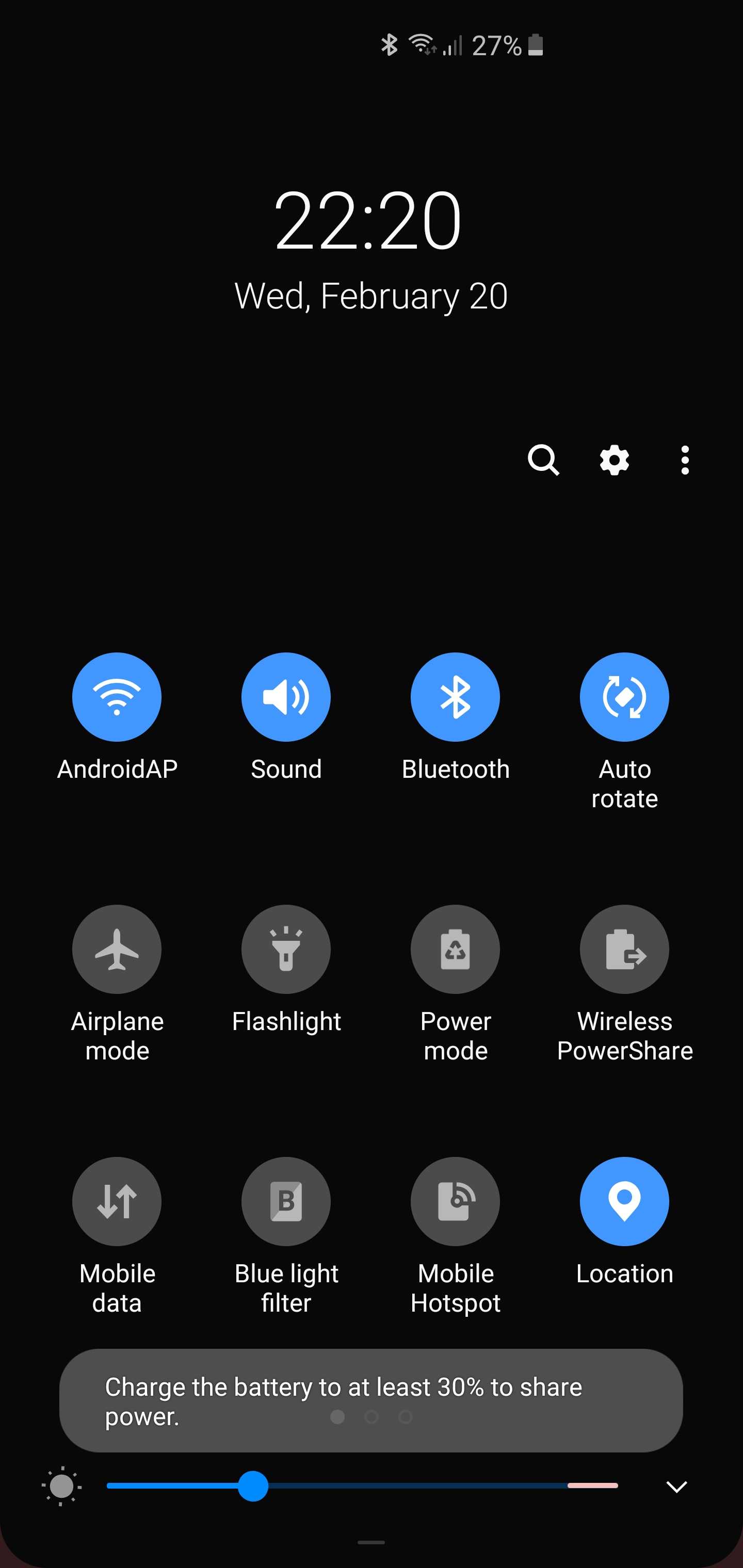Toggle the Sound mode tile
This screenshot has width=743, height=1568.
286,697
